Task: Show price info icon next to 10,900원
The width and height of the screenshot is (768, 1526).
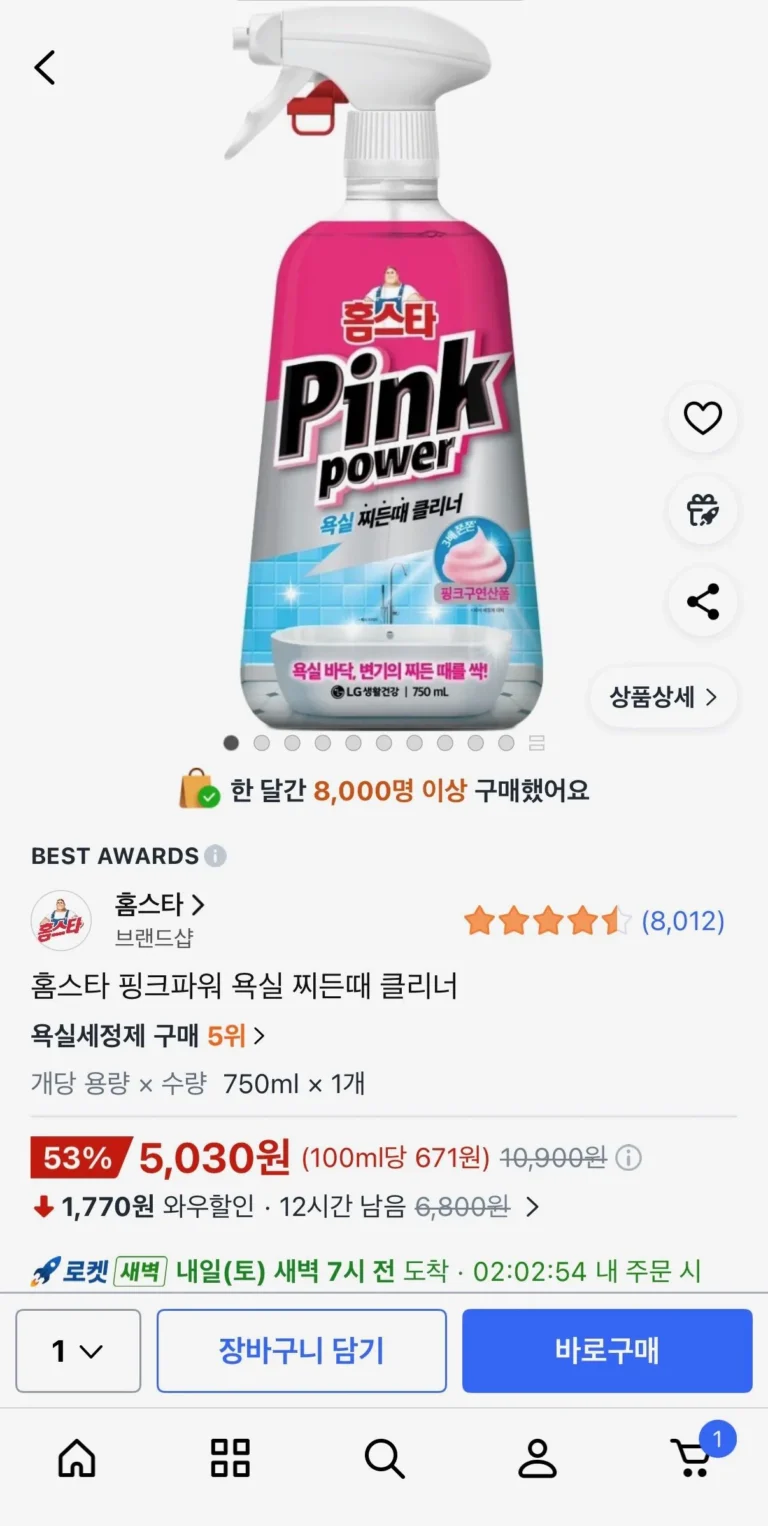Action: [628, 1158]
